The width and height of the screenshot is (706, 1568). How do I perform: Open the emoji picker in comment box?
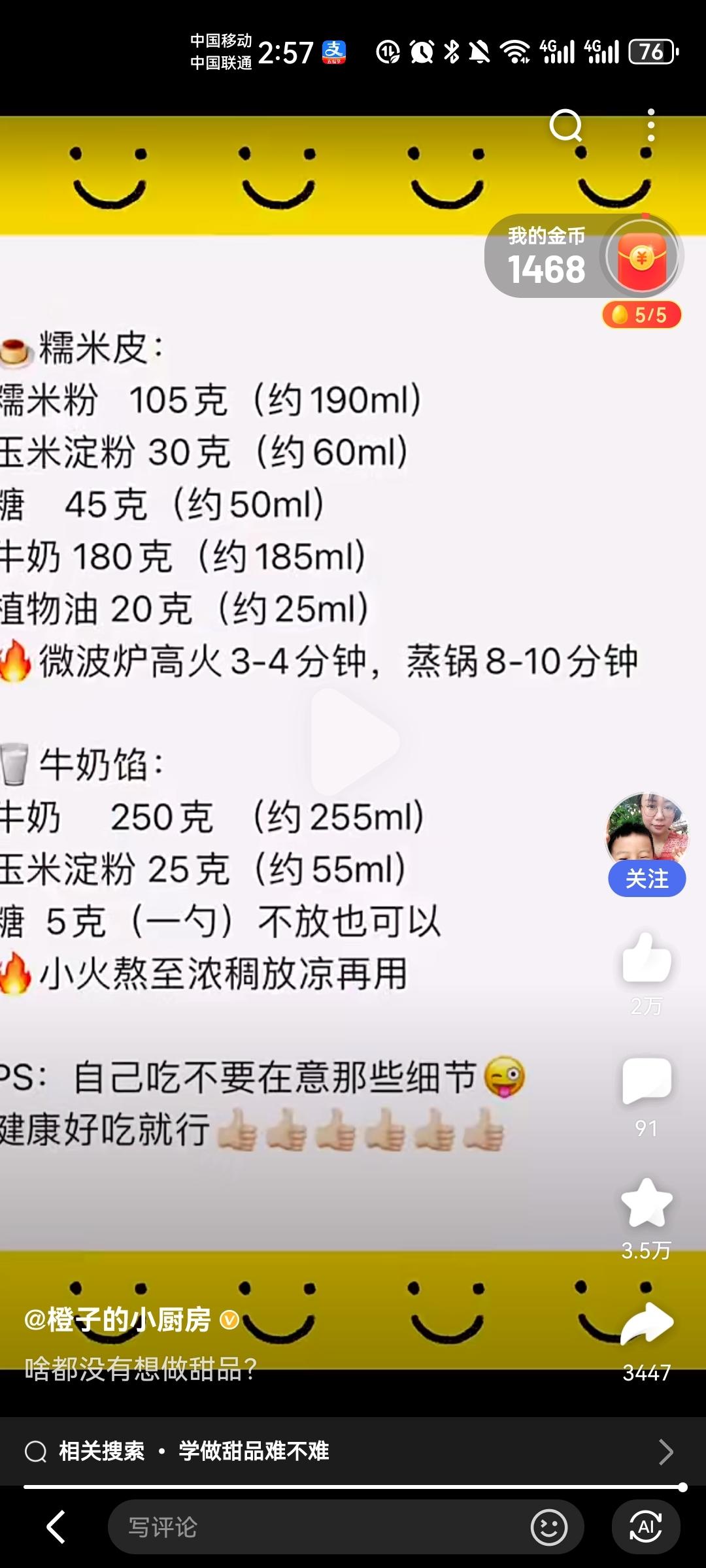[x=548, y=1527]
